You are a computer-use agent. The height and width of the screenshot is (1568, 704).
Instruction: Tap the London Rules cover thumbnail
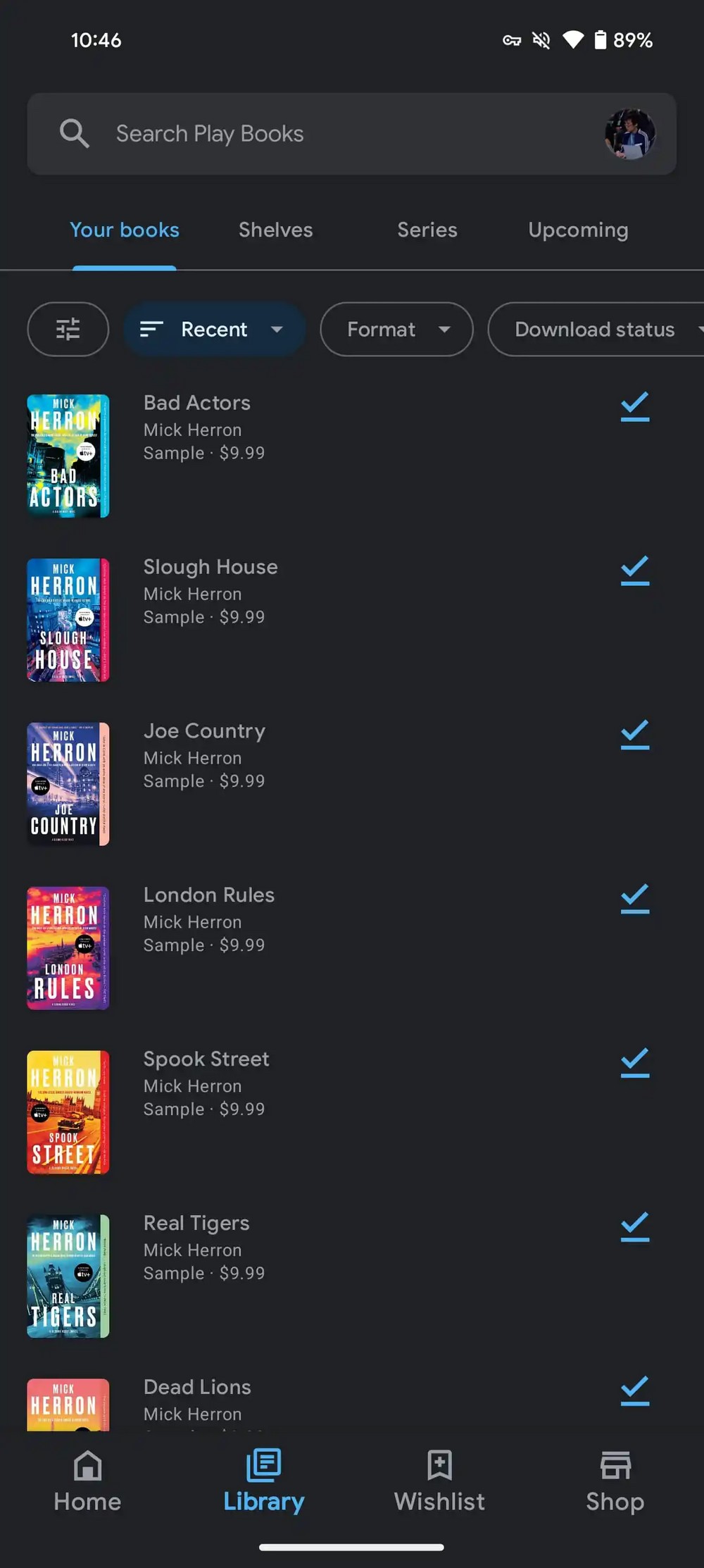[x=68, y=948]
